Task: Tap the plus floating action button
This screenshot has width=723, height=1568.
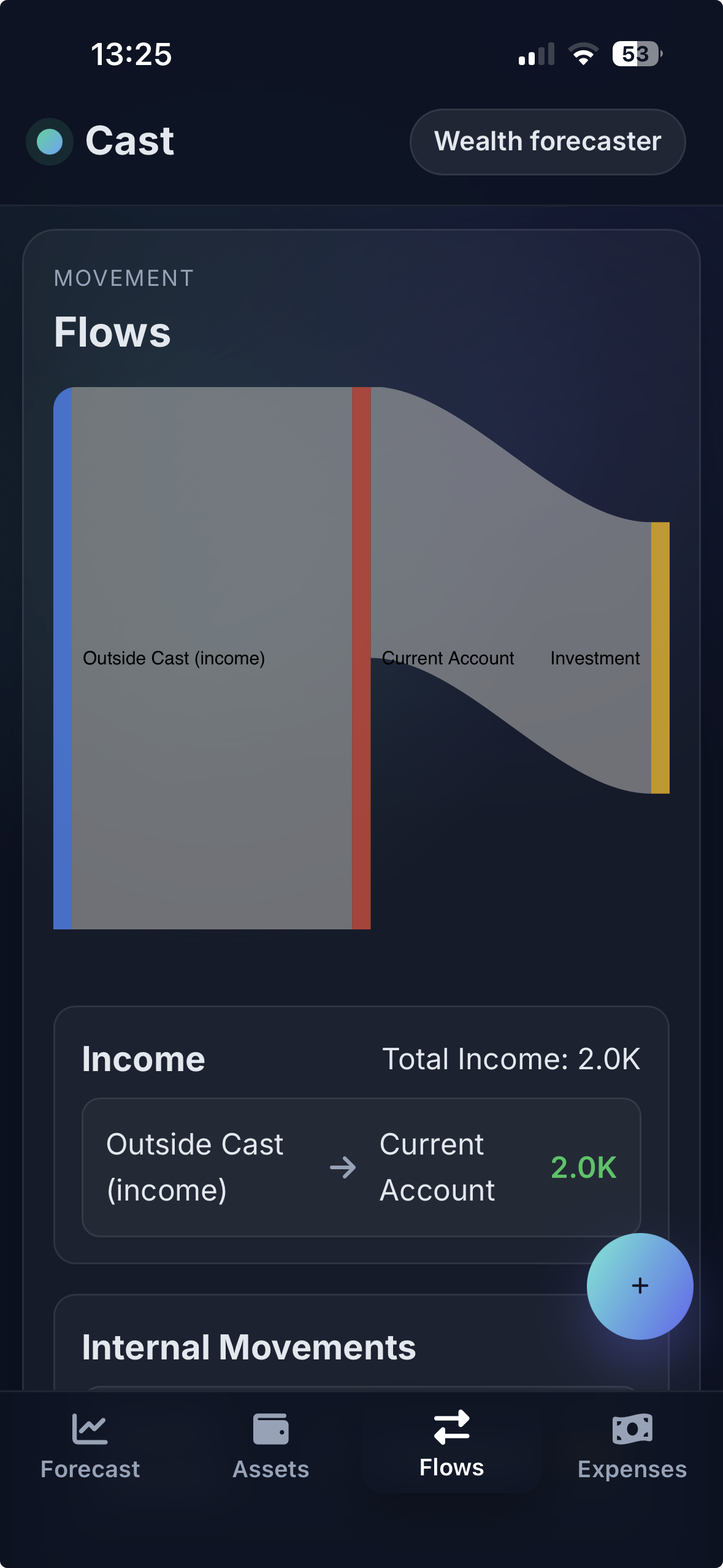Action: coord(640,1286)
